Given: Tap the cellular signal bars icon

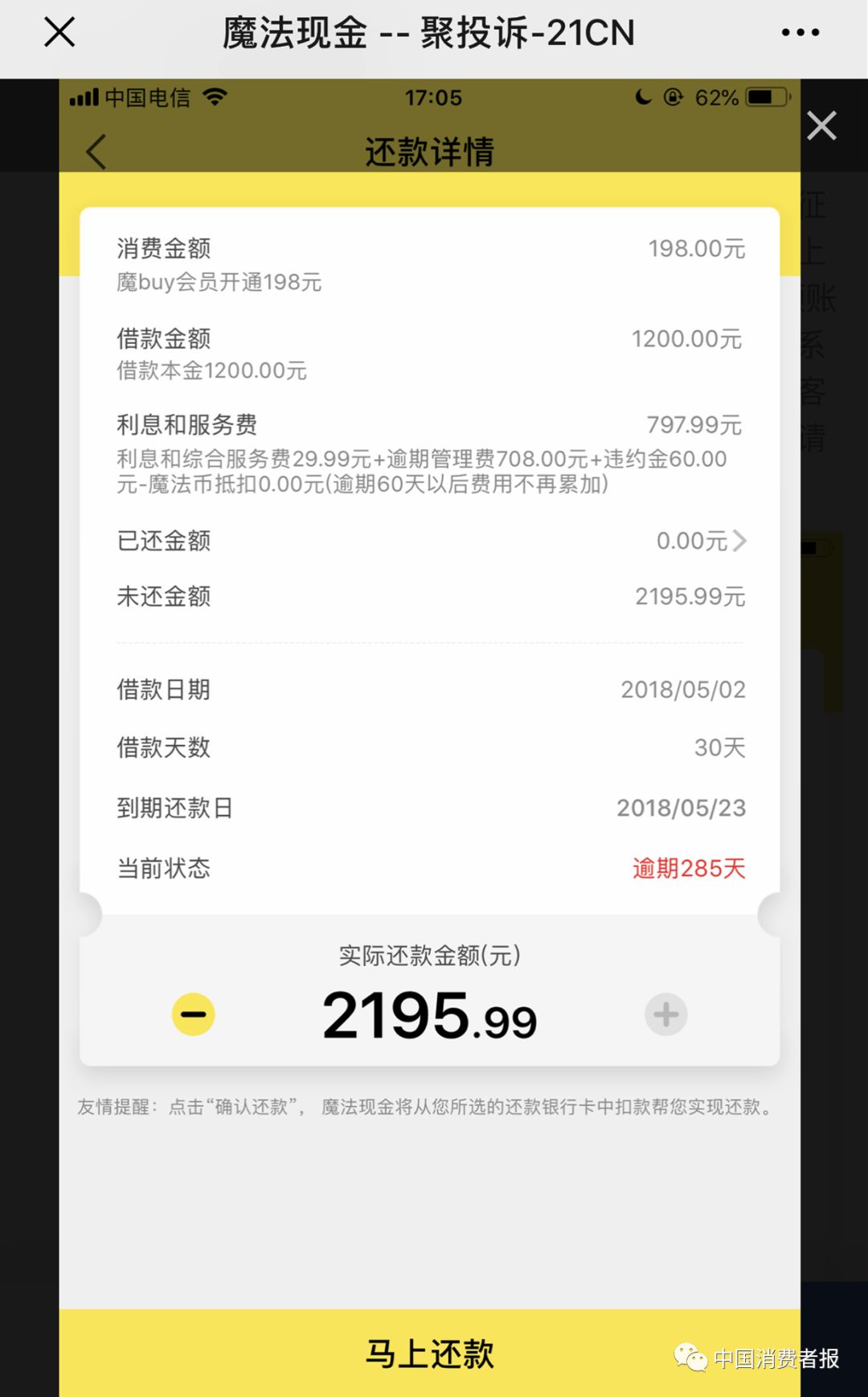Looking at the screenshot, I should [x=84, y=96].
